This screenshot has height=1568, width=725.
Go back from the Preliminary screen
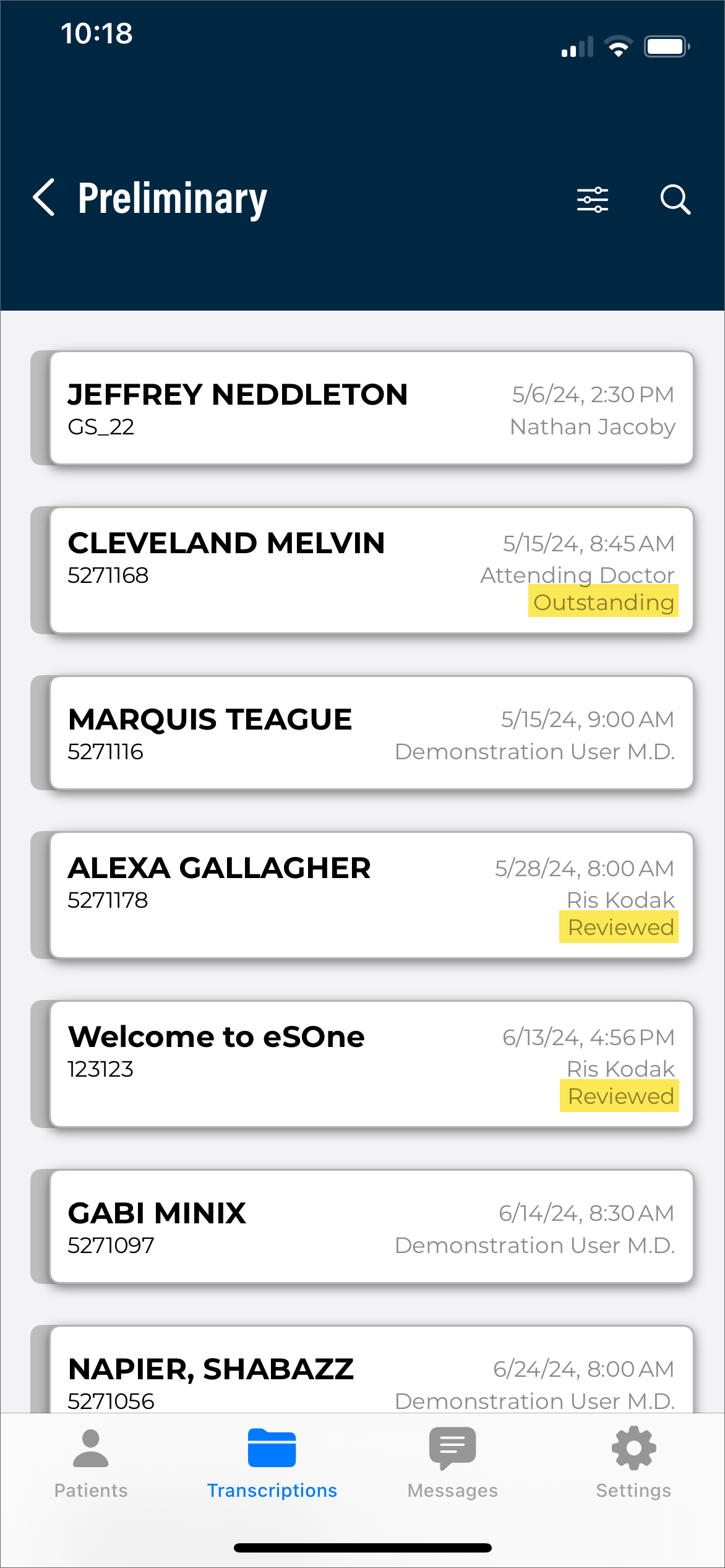coord(44,198)
